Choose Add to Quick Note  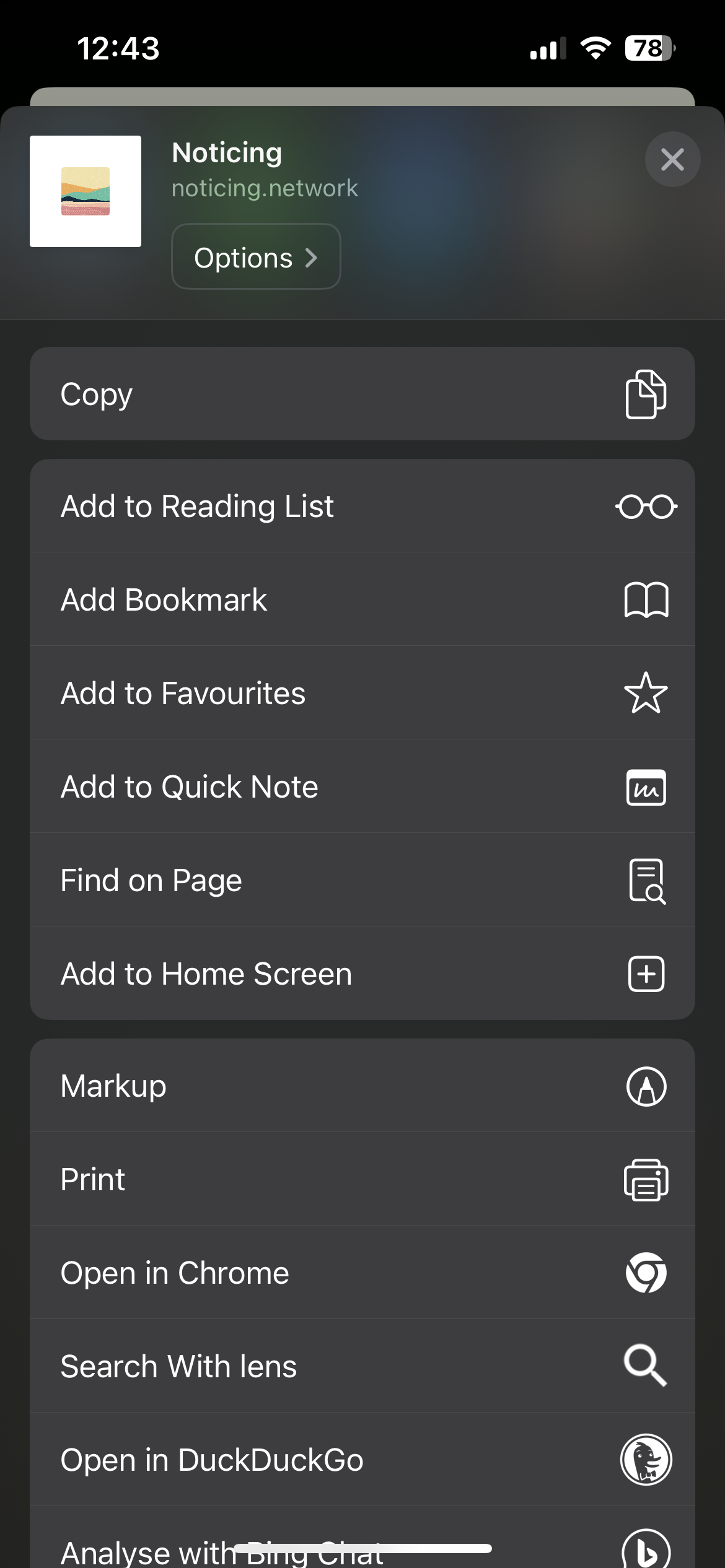(x=362, y=786)
